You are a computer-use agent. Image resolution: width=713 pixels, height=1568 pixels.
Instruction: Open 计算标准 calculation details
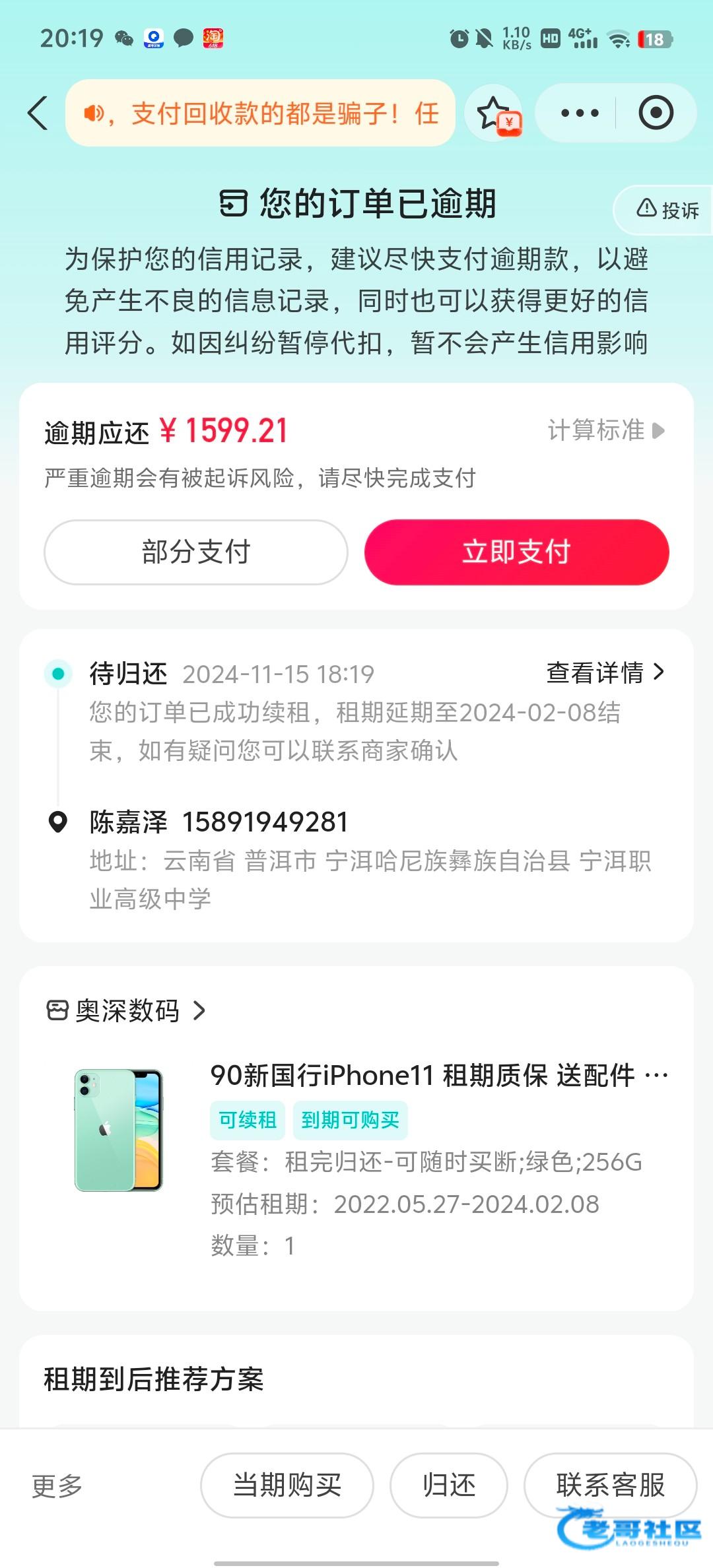(x=605, y=430)
